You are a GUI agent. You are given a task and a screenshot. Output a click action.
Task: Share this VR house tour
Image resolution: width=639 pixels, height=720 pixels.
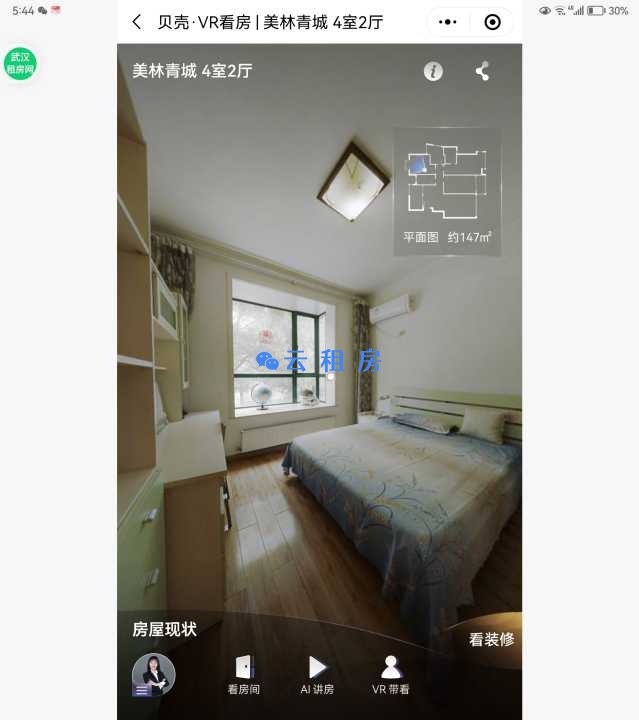coord(483,71)
